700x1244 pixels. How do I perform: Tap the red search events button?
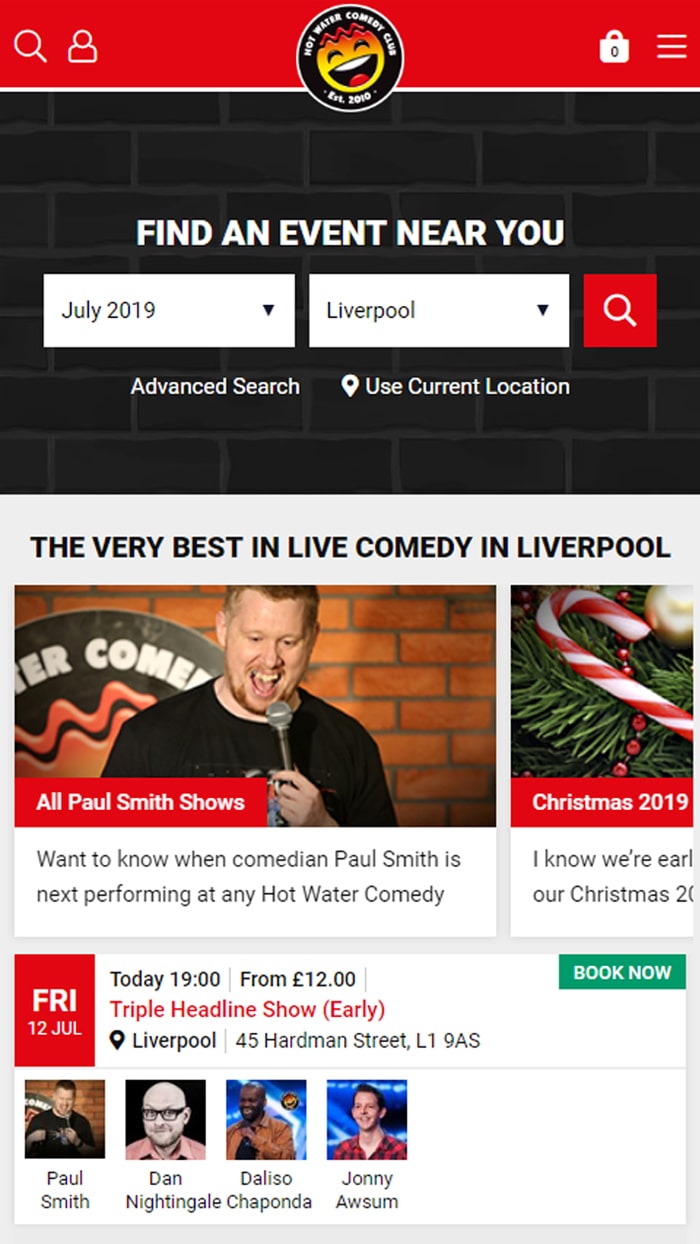tap(620, 310)
